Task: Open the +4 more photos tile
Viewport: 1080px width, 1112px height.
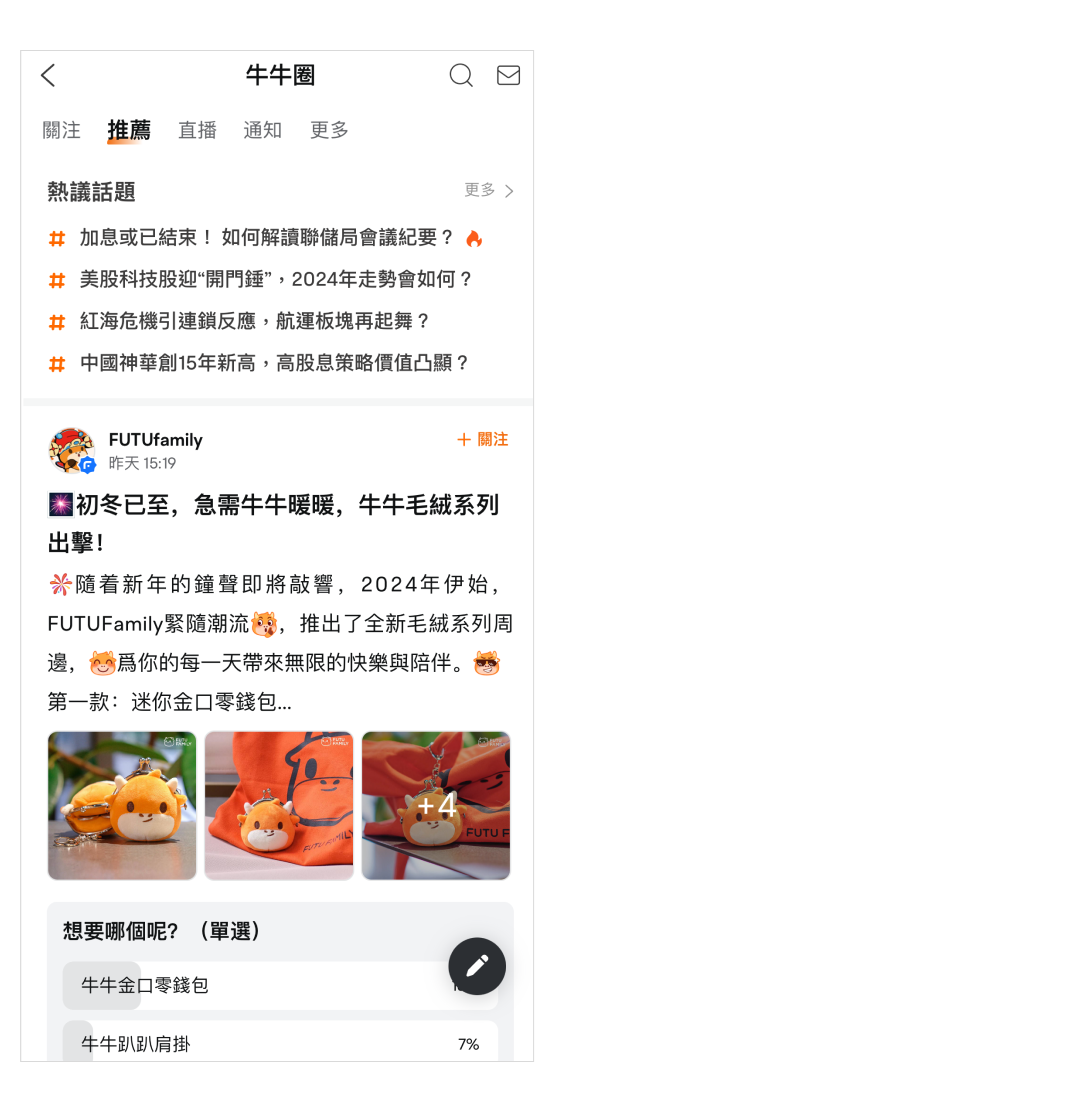Action: pos(436,805)
